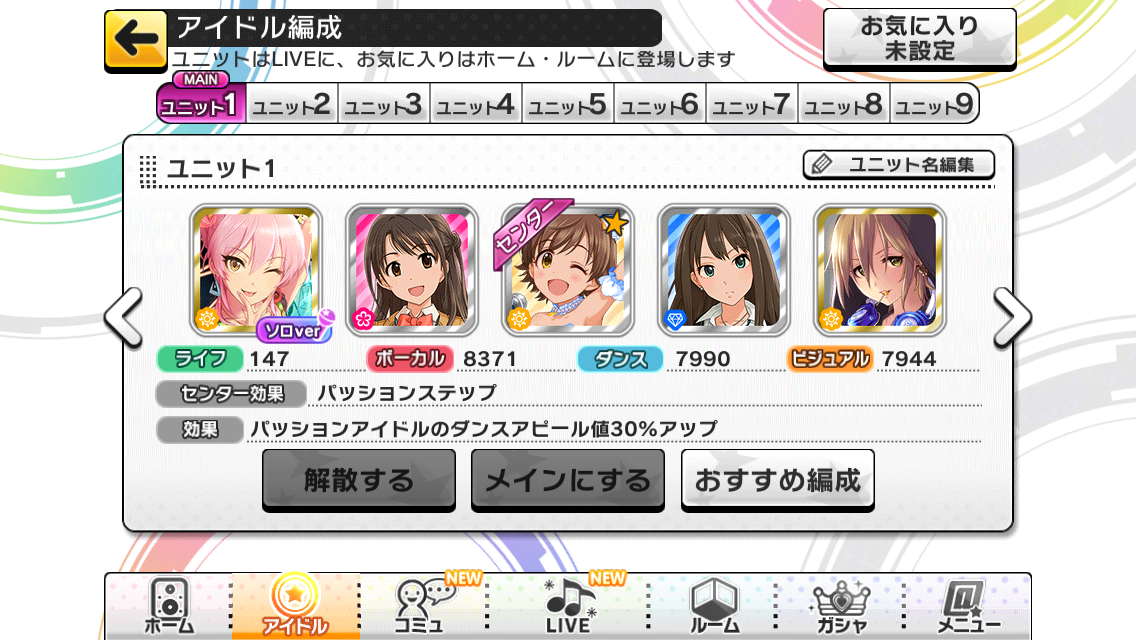
Task: Tap the 解散する disband button
Action: [358, 480]
